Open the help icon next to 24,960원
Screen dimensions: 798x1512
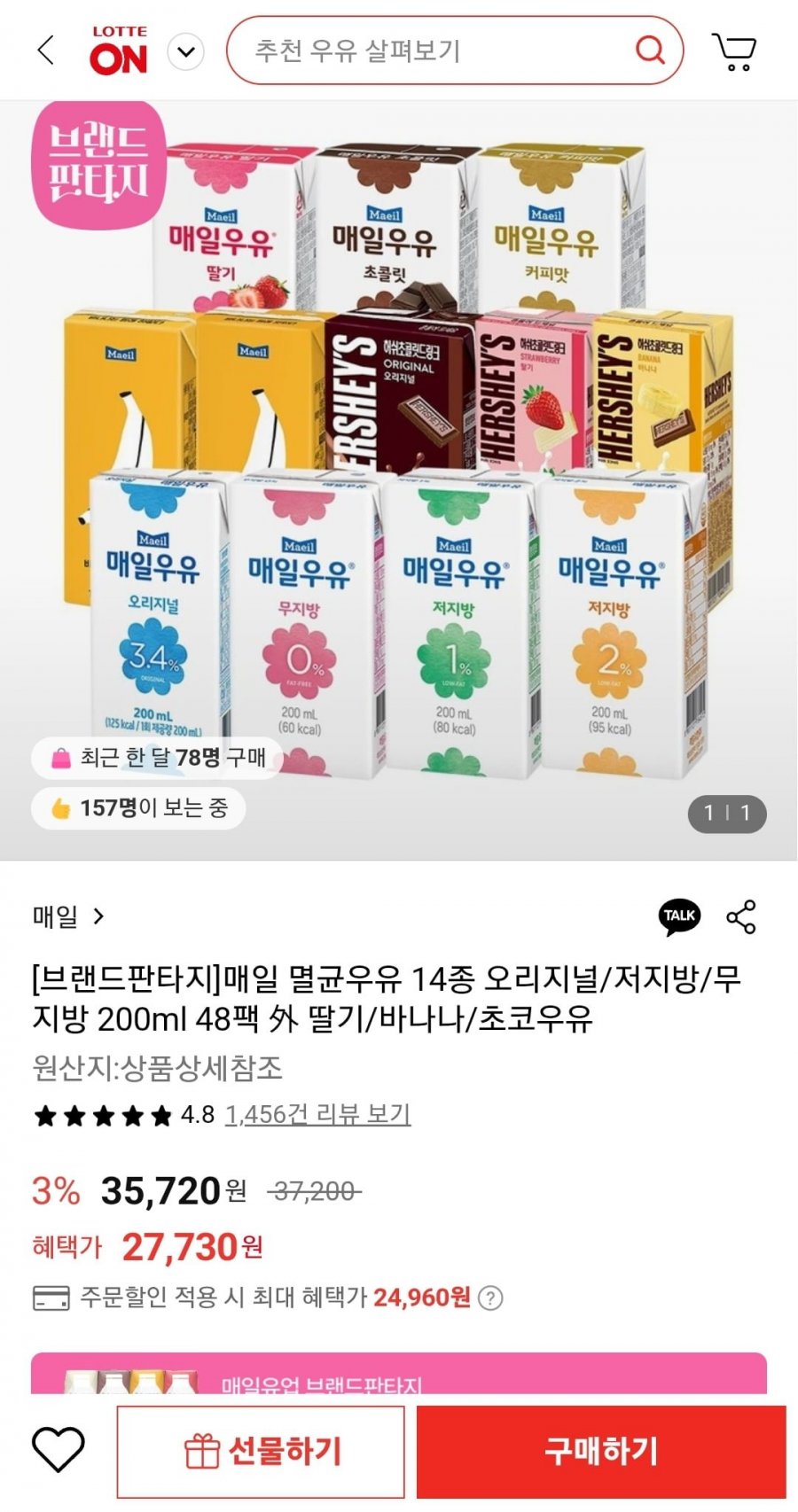(490, 1298)
